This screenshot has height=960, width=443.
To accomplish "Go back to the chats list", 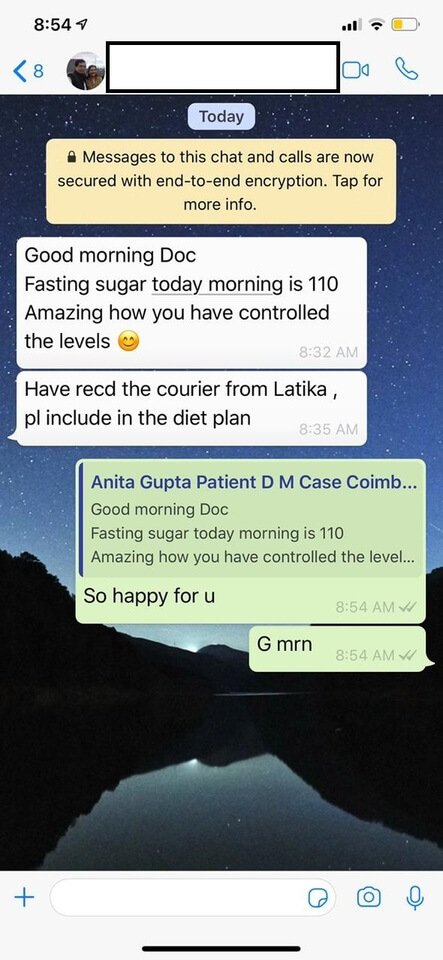I will tap(28, 71).
